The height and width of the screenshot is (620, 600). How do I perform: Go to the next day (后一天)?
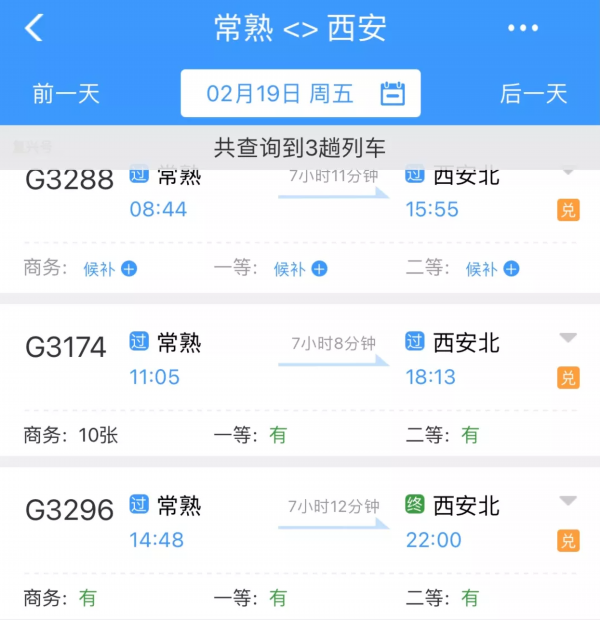pos(533,94)
